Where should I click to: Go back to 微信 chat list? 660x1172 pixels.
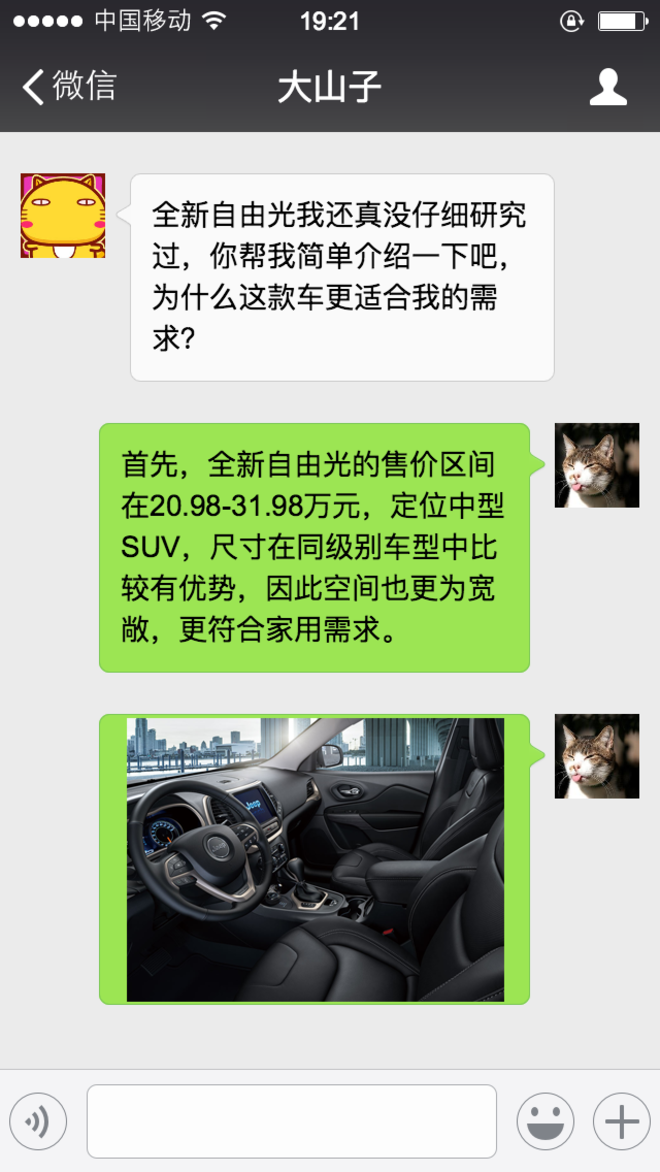pos(68,87)
